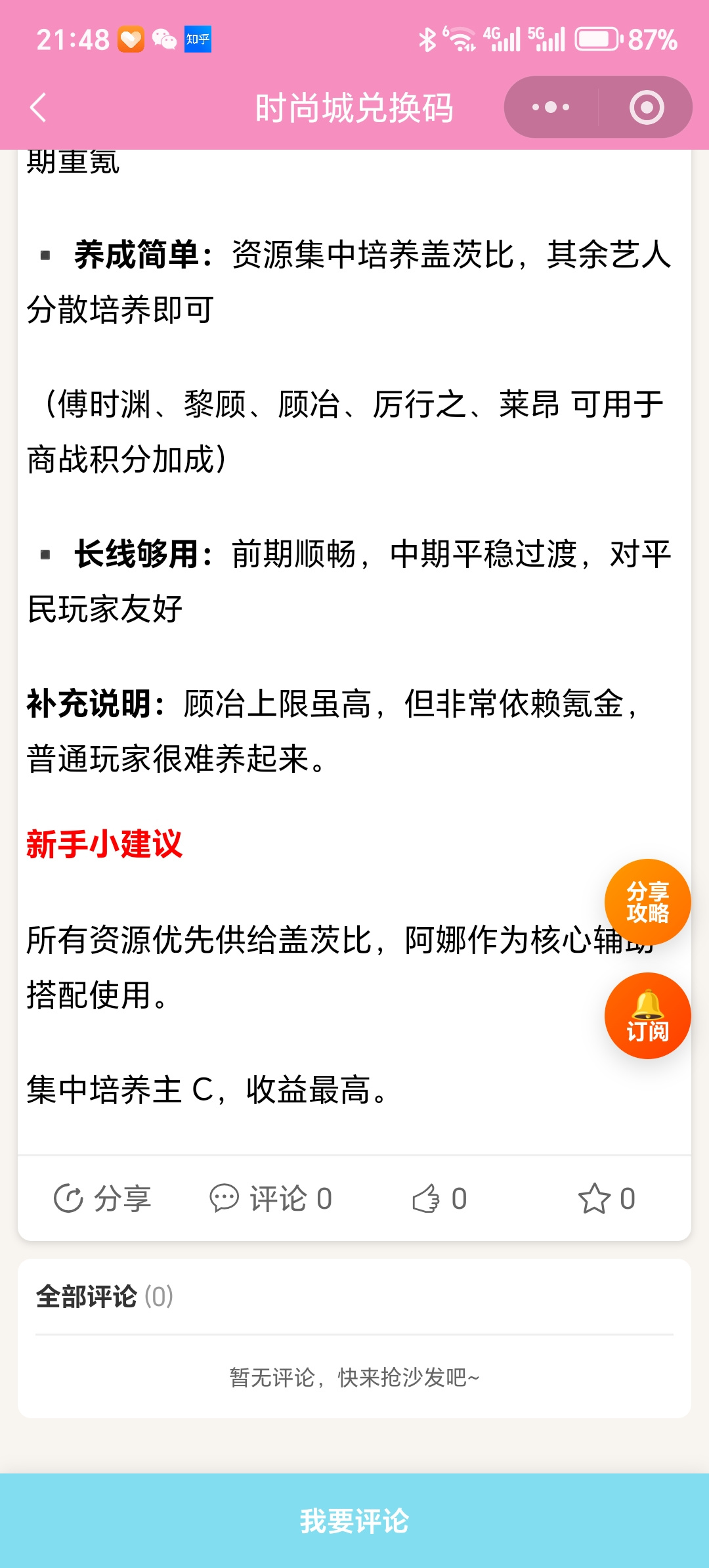The height and width of the screenshot is (1568, 709).
Task: Tap the orange 分享攻略 floating button
Action: click(x=647, y=902)
